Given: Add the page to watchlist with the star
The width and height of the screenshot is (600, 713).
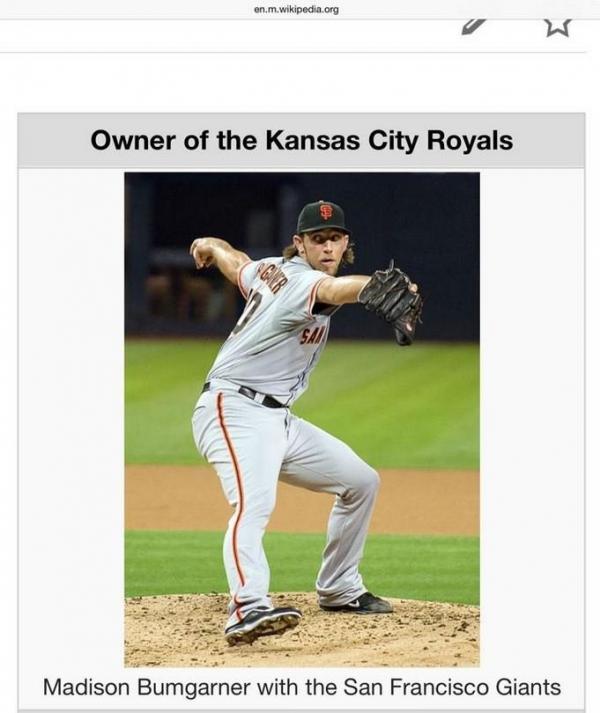Looking at the screenshot, I should tap(557, 26).
